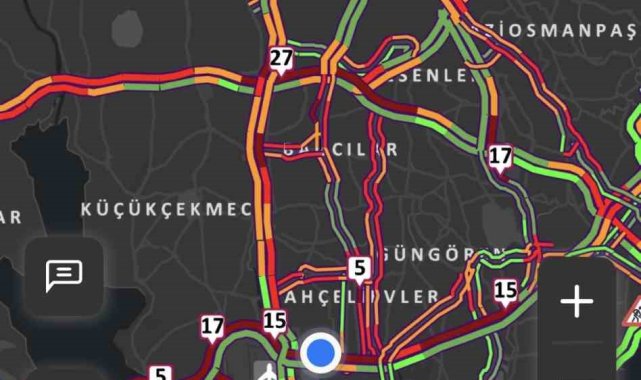Open the chat bubble comments button
This screenshot has height=380, width=641.
(x=64, y=277)
